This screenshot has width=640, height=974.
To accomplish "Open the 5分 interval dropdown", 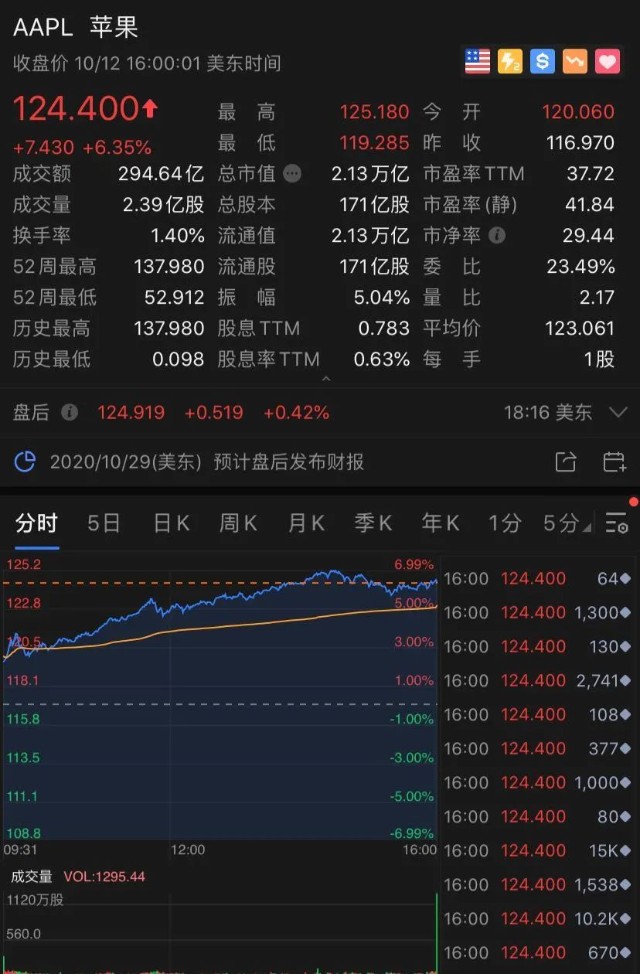I will click(x=566, y=523).
